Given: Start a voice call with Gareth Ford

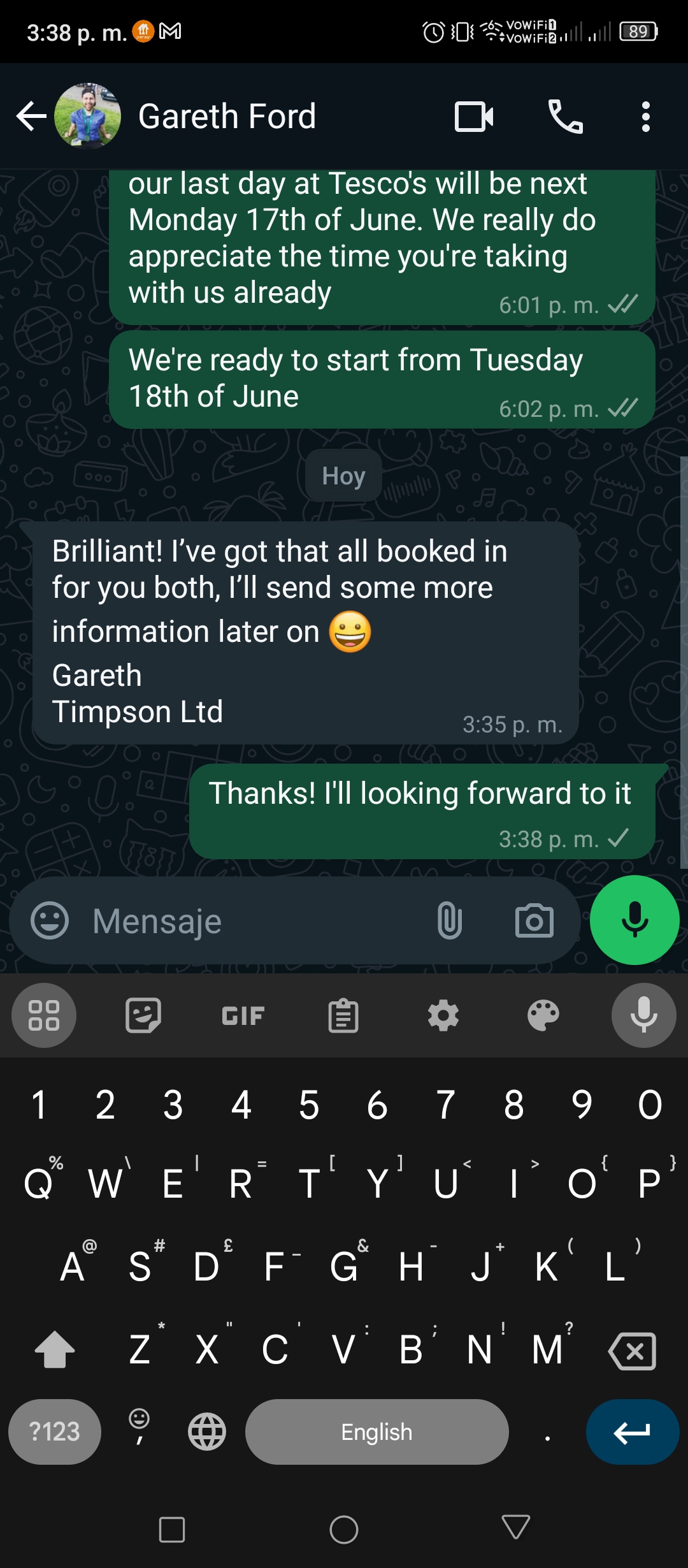Looking at the screenshot, I should pos(566,117).
